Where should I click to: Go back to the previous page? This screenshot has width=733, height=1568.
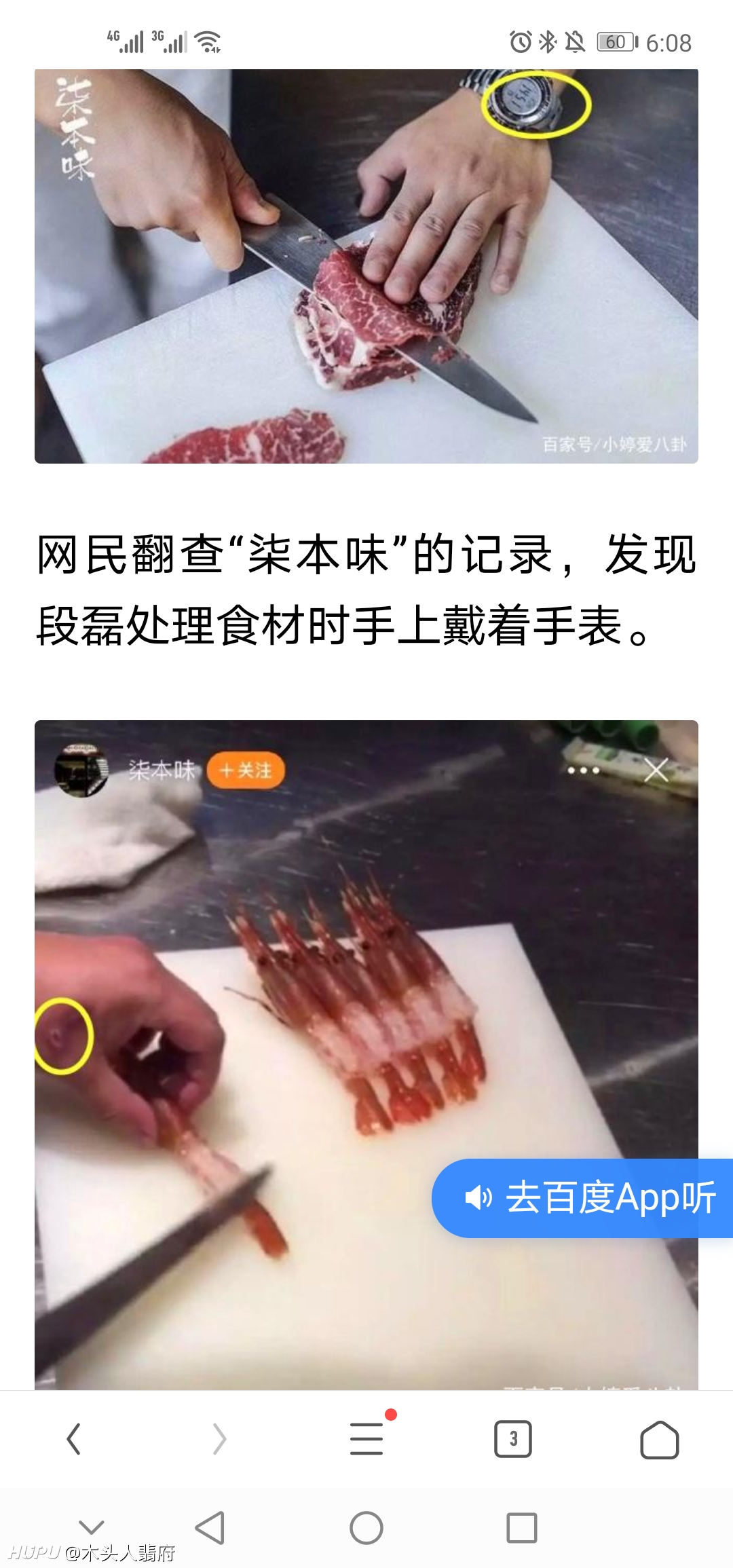[x=73, y=1439]
